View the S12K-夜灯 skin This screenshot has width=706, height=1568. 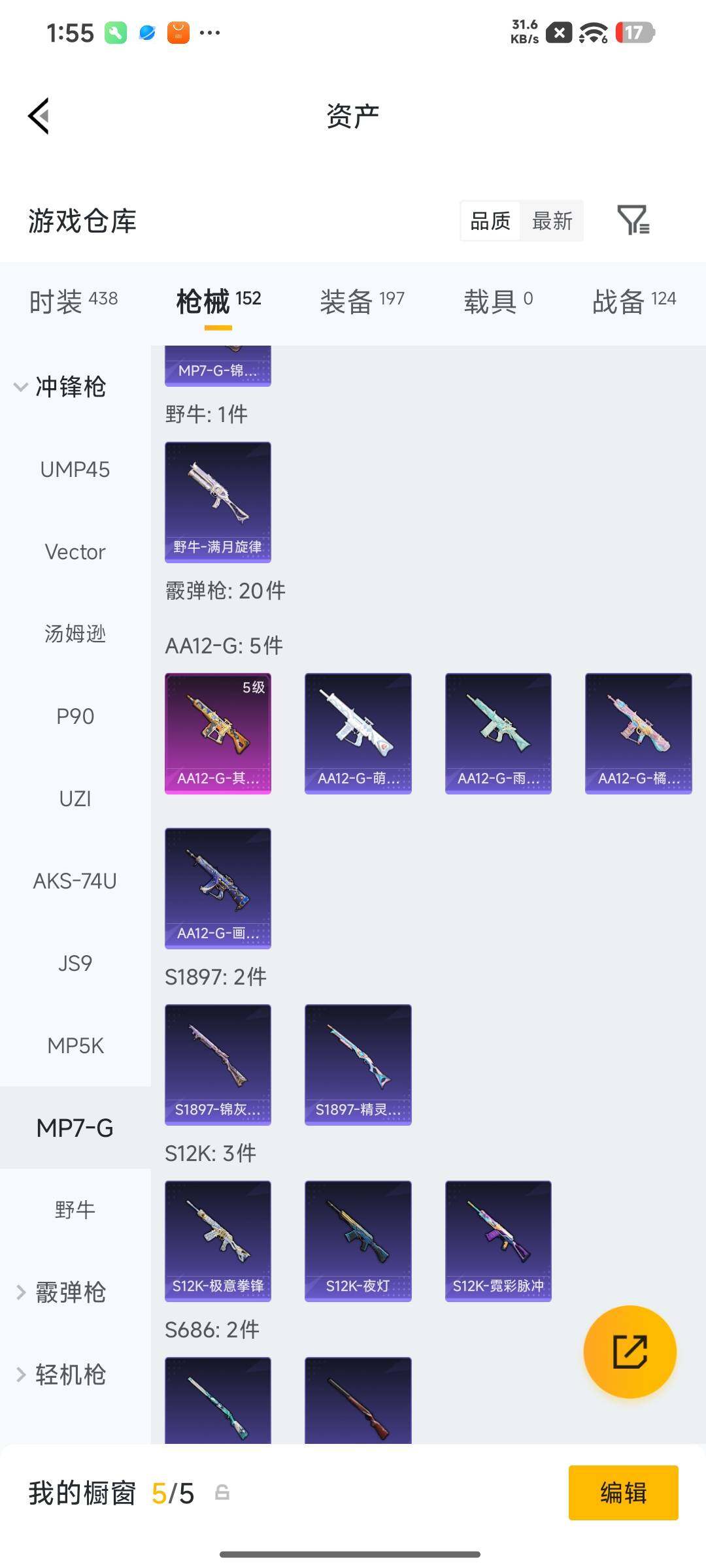point(358,1241)
